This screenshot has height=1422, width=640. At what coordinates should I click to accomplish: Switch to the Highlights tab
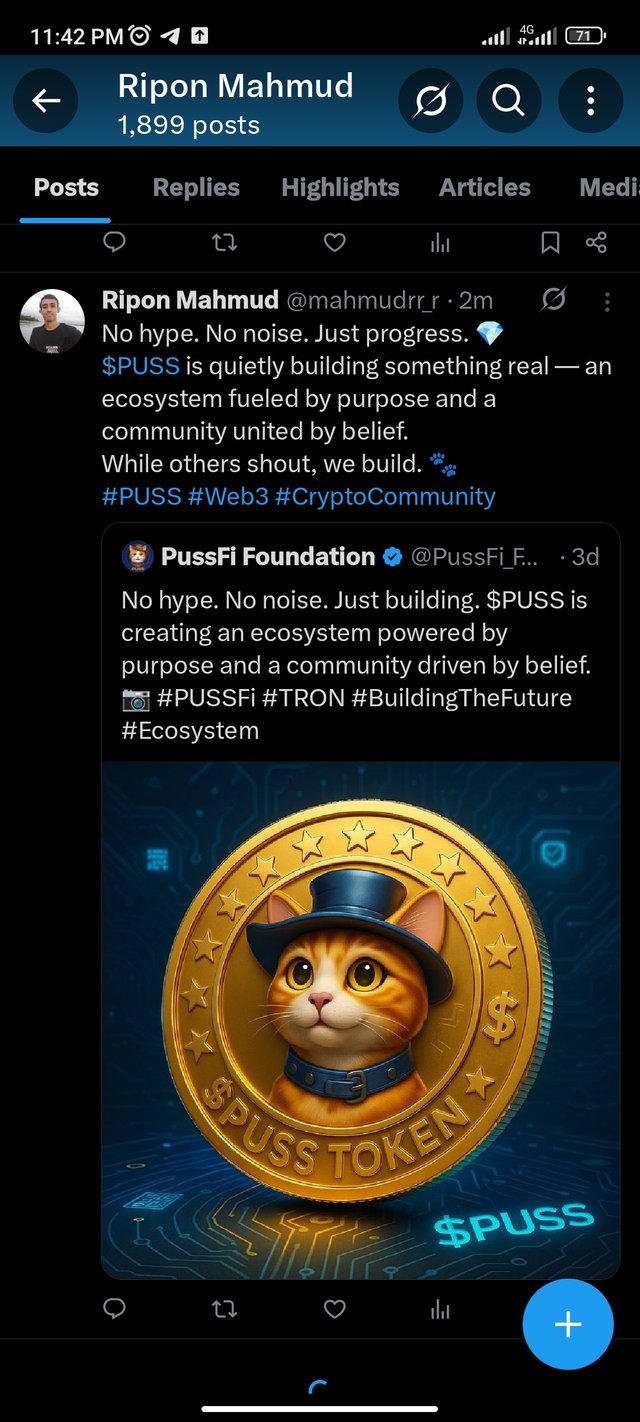click(340, 188)
